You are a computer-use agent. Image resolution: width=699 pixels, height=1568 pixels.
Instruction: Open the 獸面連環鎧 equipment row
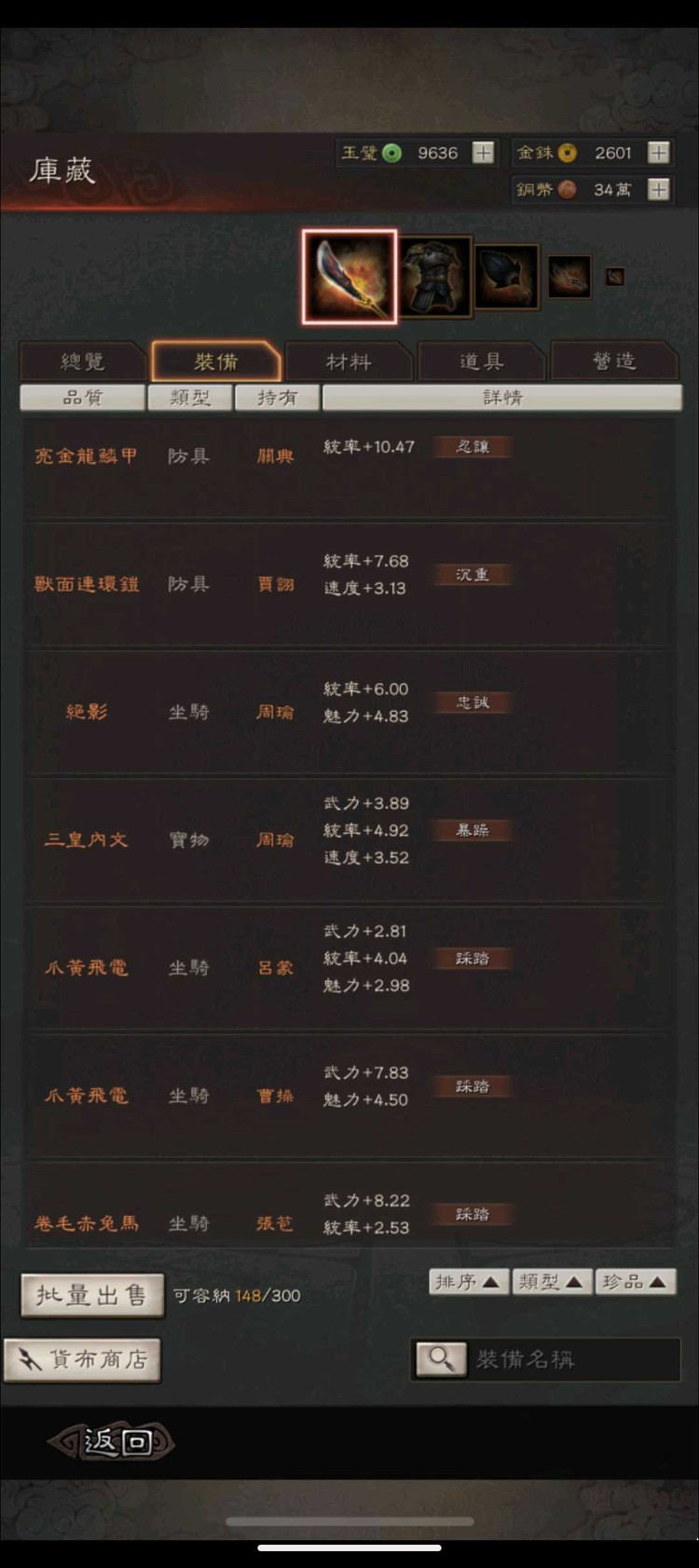click(x=349, y=584)
